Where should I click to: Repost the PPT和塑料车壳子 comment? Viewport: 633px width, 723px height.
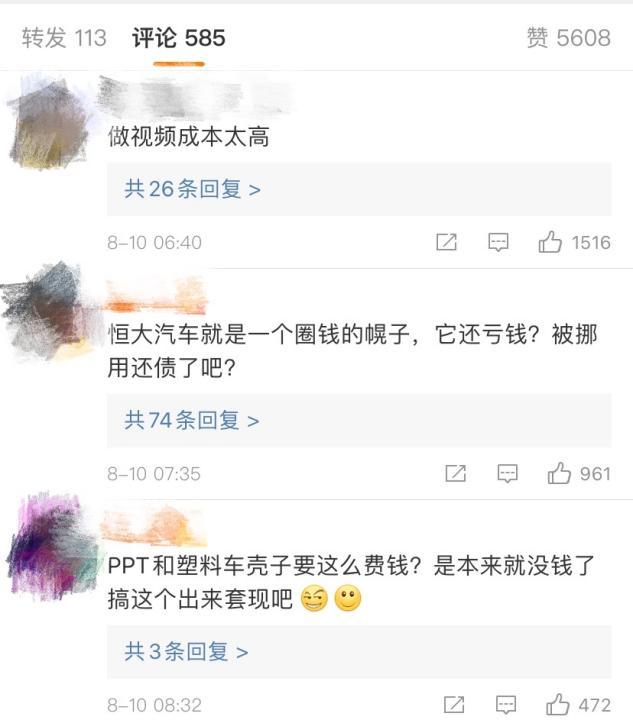point(455,704)
